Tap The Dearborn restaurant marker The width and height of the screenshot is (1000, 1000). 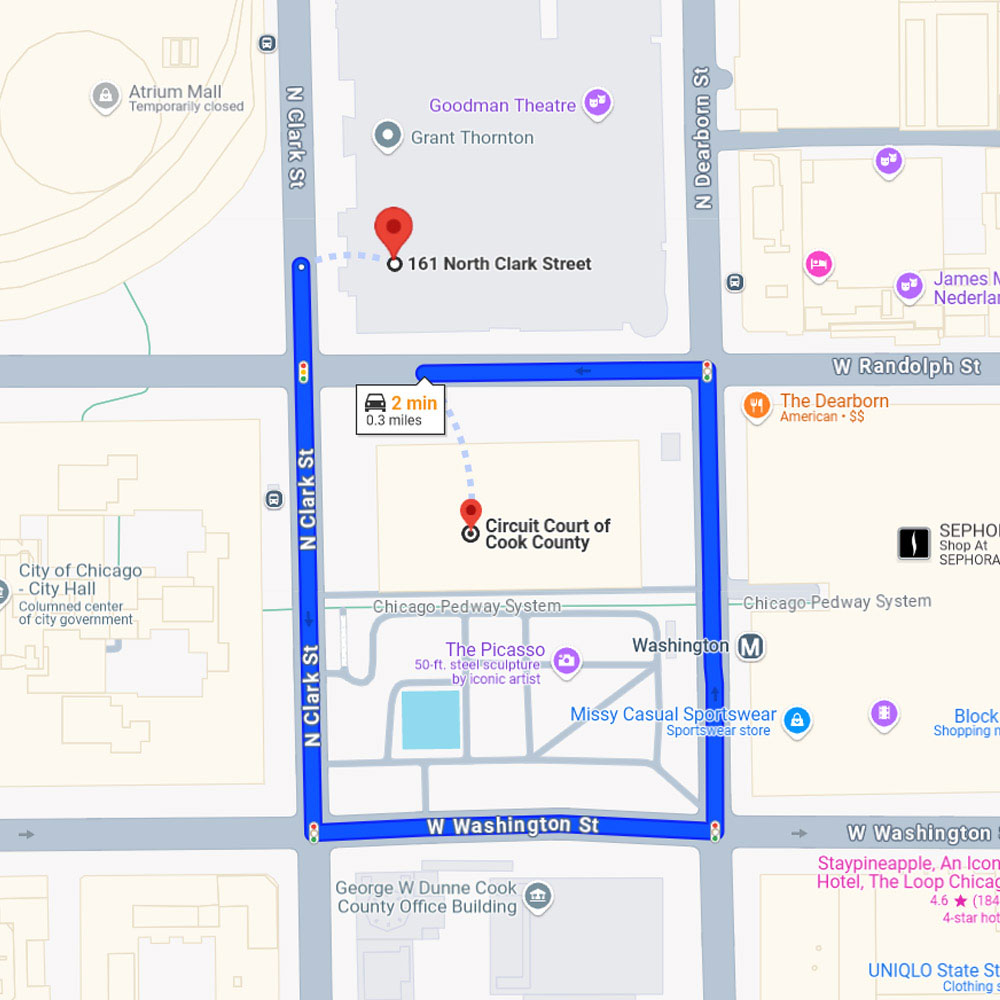pos(756,406)
